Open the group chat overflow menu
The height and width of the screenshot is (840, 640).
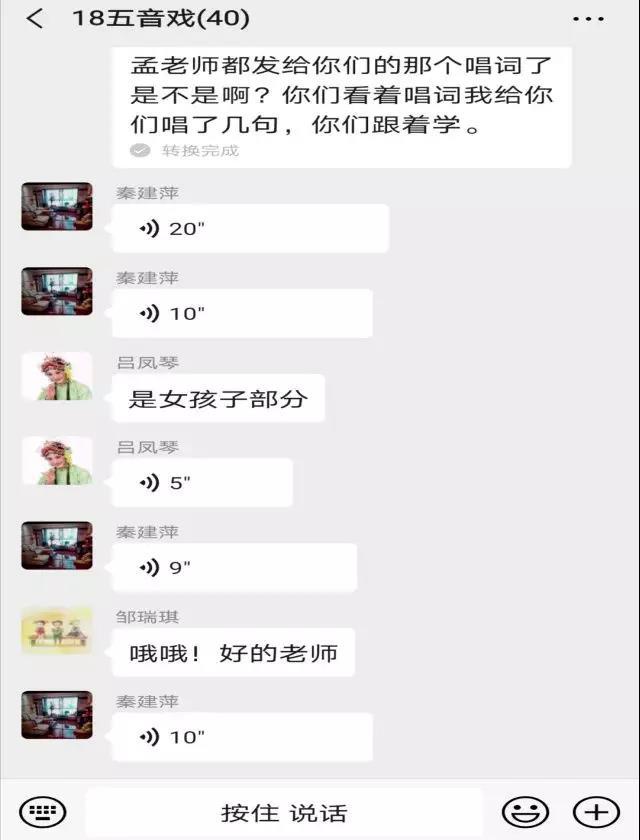point(588,19)
